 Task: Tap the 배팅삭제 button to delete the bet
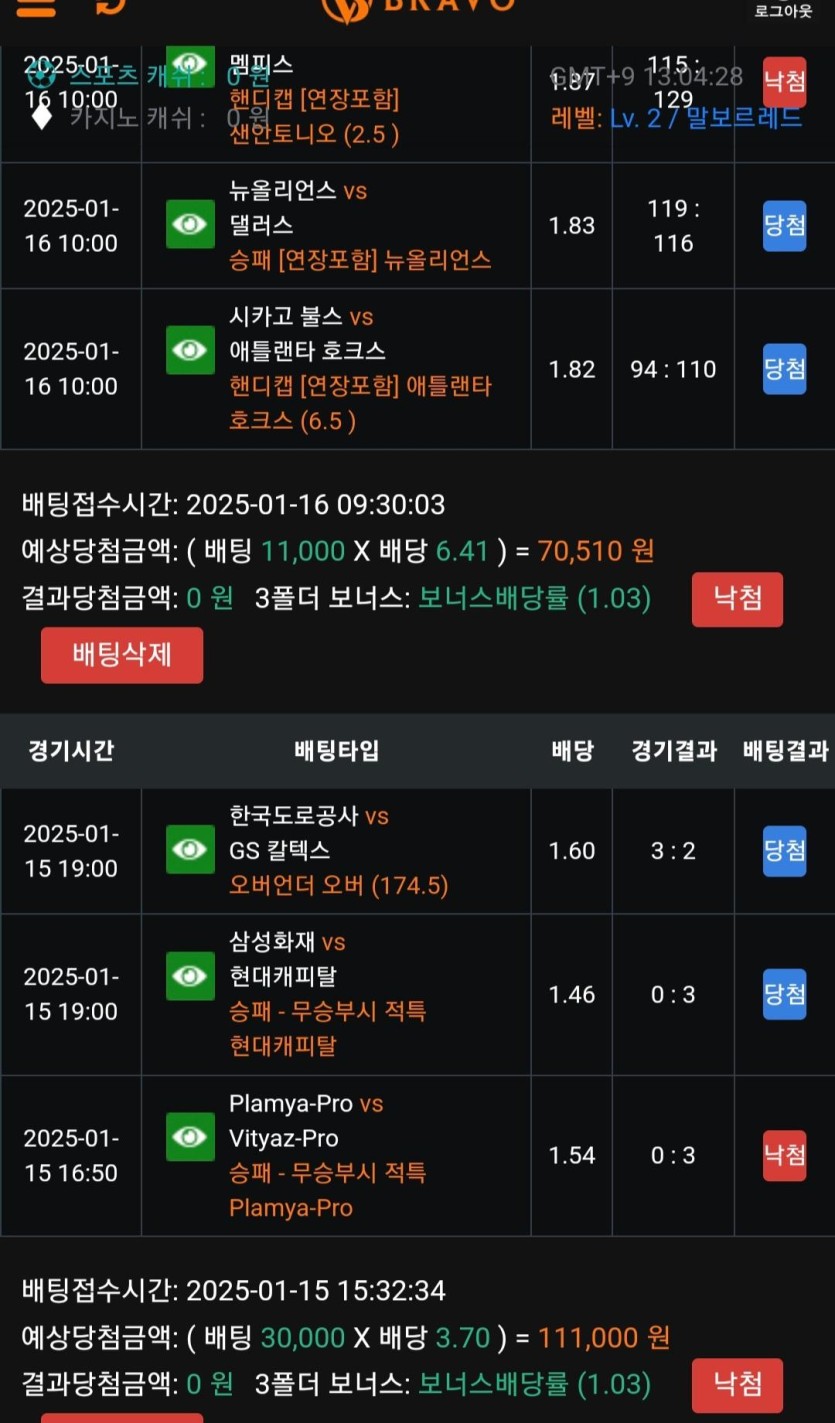[122, 655]
